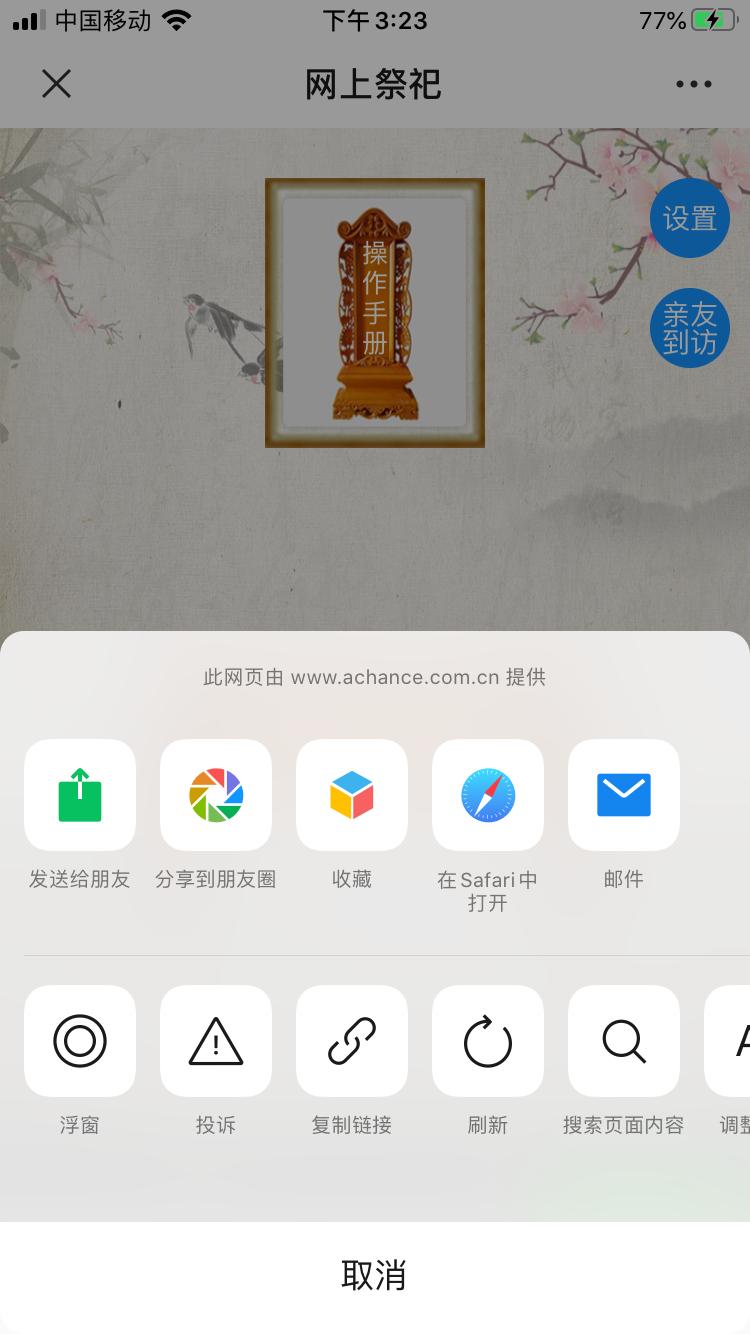
Task: Tap the 下午 3:23 clock display
Action: [x=375, y=20]
